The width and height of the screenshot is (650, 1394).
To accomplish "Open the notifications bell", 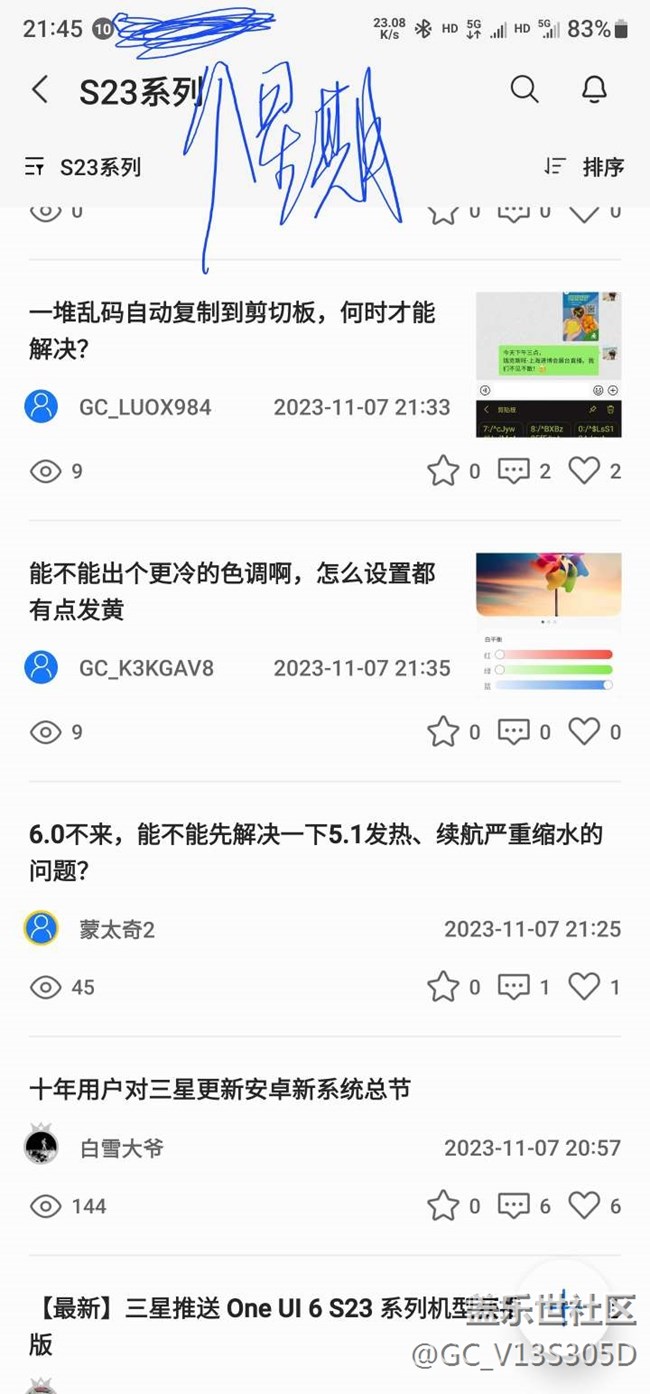I will (594, 90).
